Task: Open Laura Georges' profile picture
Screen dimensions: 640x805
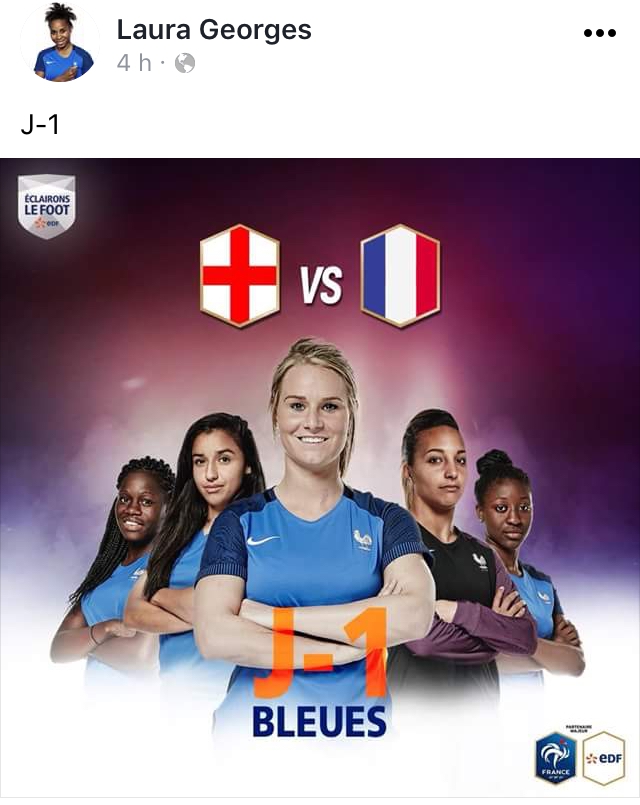Action: tap(60, 44)
